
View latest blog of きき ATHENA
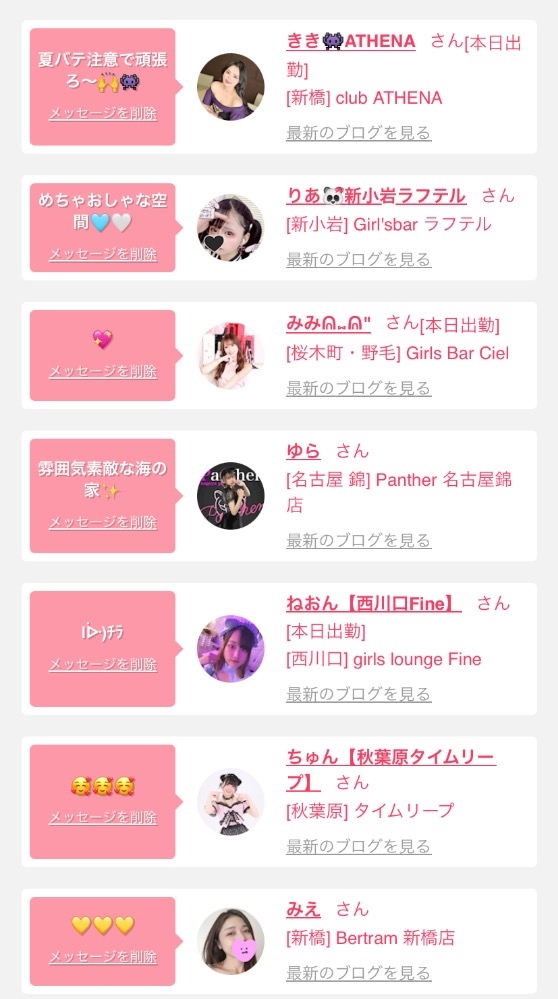tap(359, 133)
